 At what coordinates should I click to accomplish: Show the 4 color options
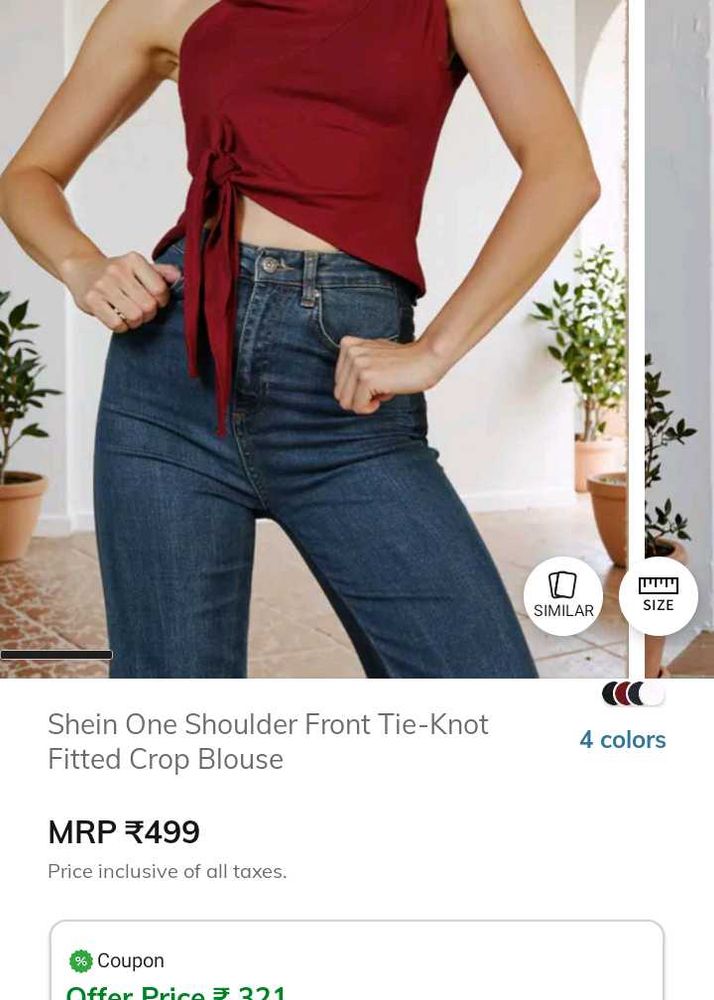[x=622, y=740]
